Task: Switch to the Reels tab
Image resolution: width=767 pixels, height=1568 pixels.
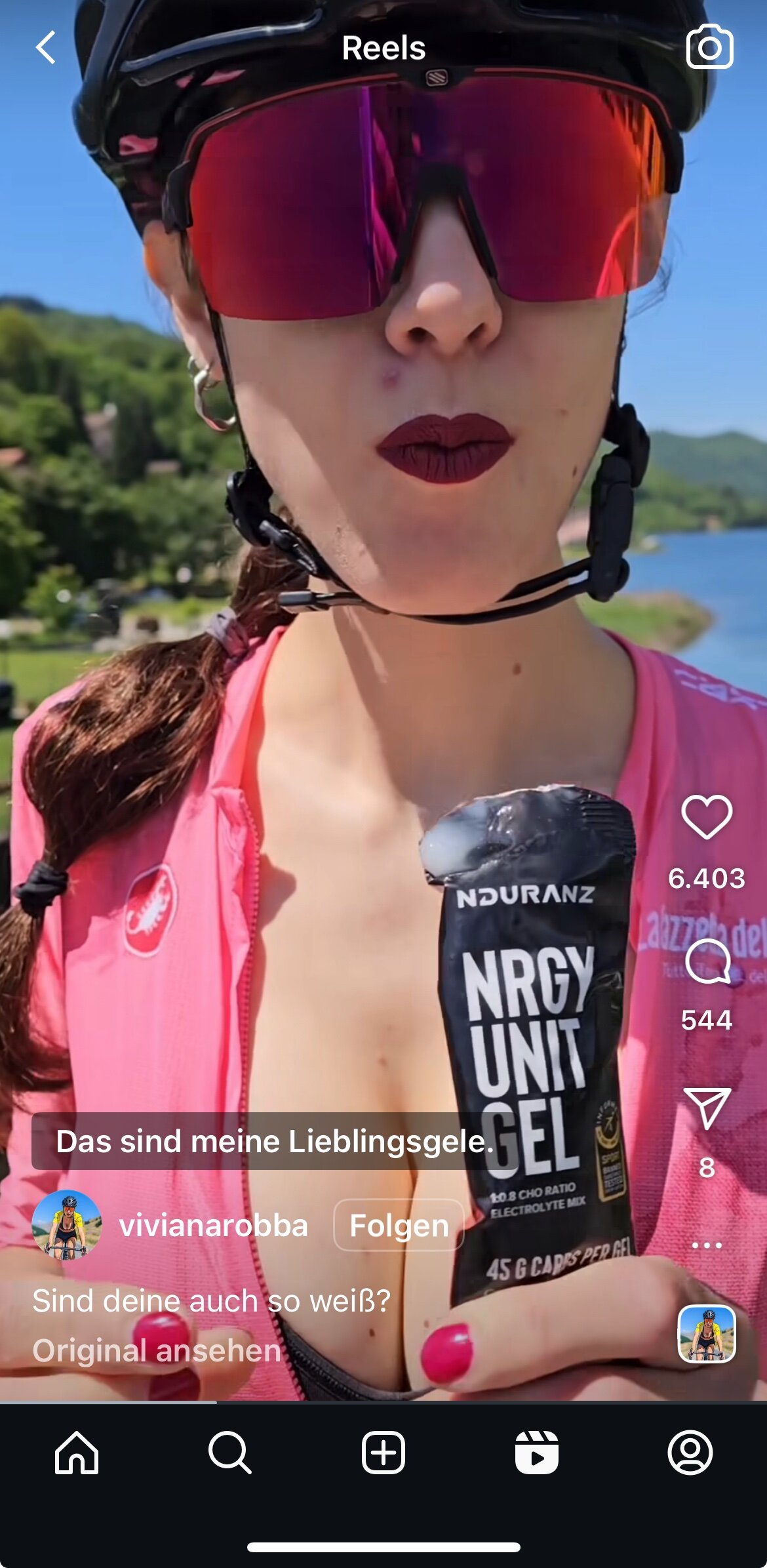Action: pos(537,1453)
